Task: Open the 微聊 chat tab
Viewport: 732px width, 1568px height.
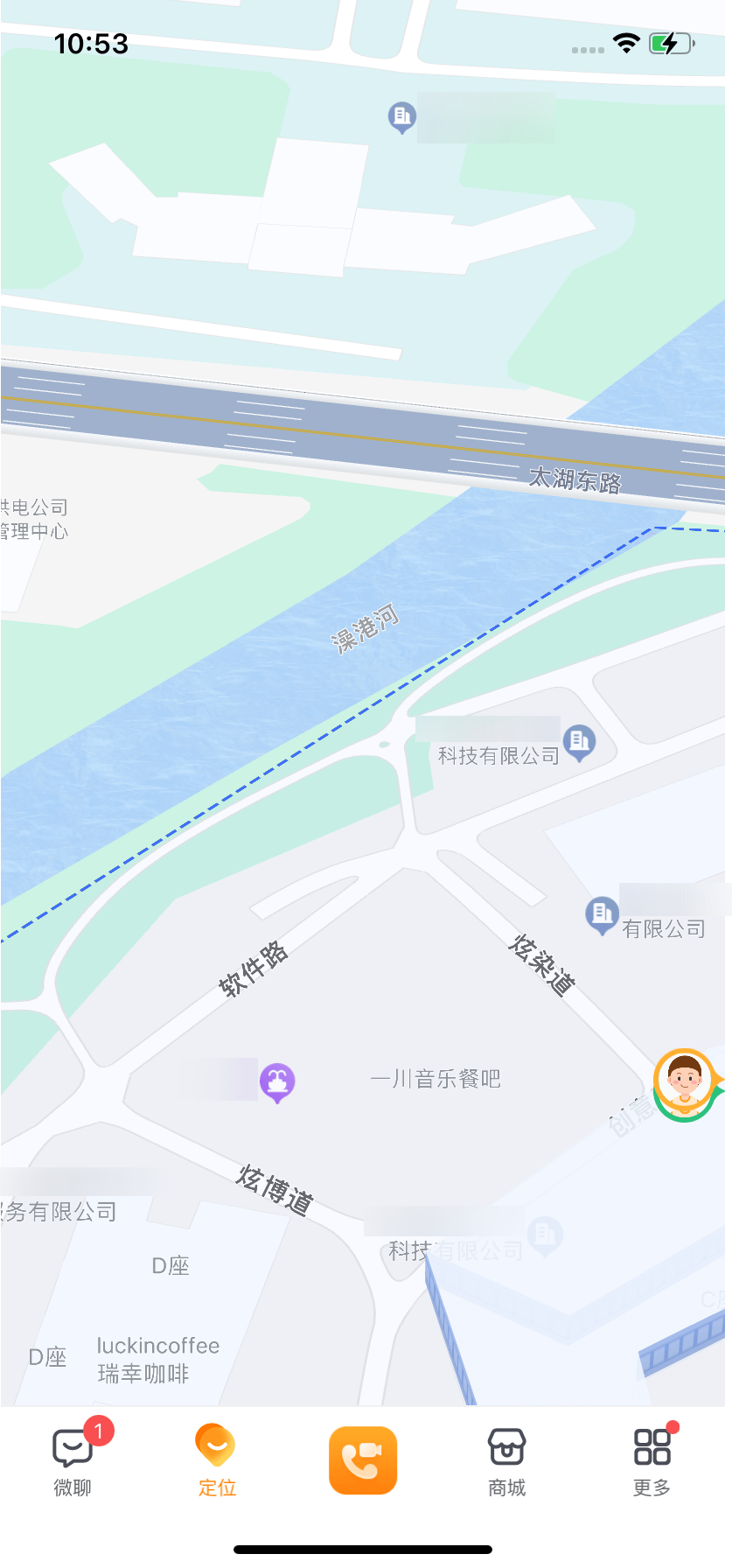Action: (73, 1459)
